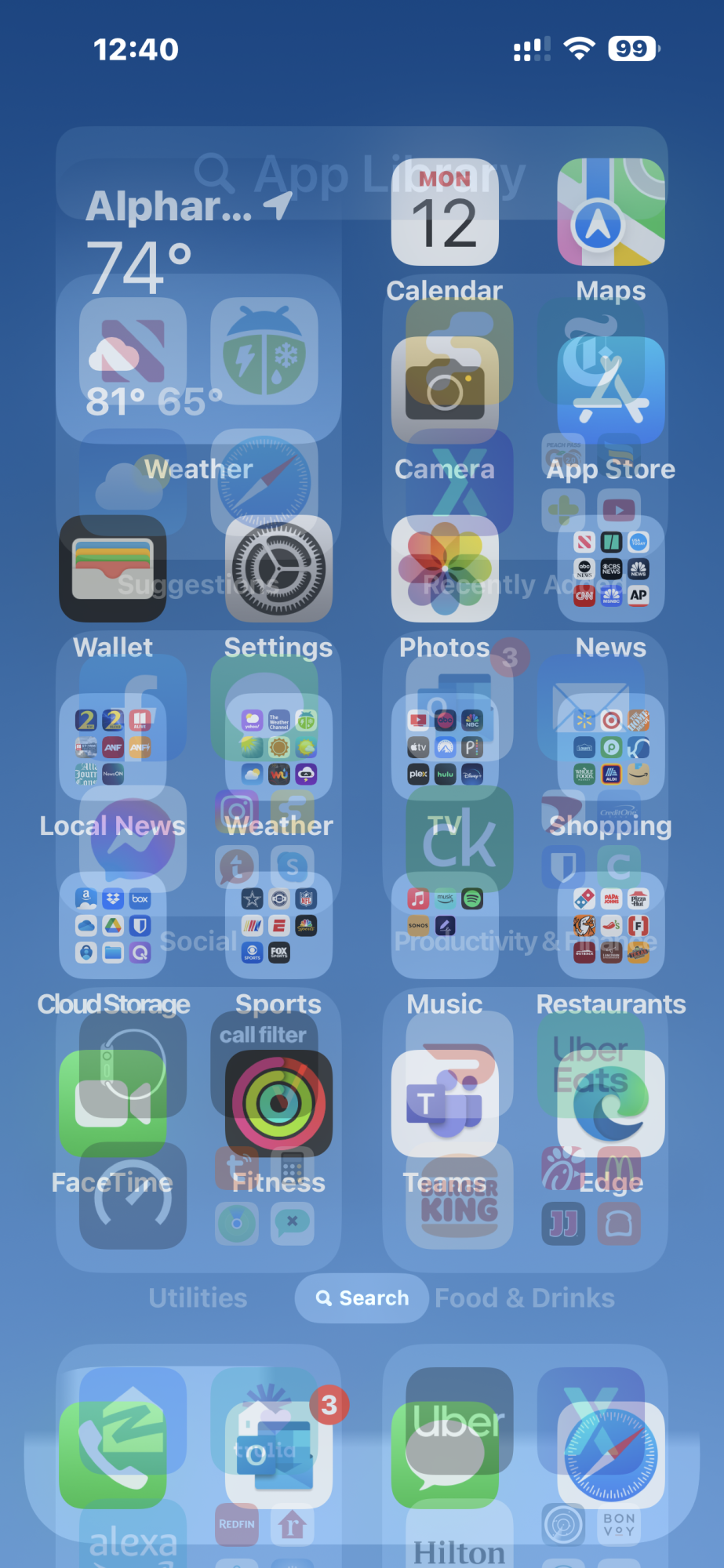Open the Local News folder

point(113,747)
